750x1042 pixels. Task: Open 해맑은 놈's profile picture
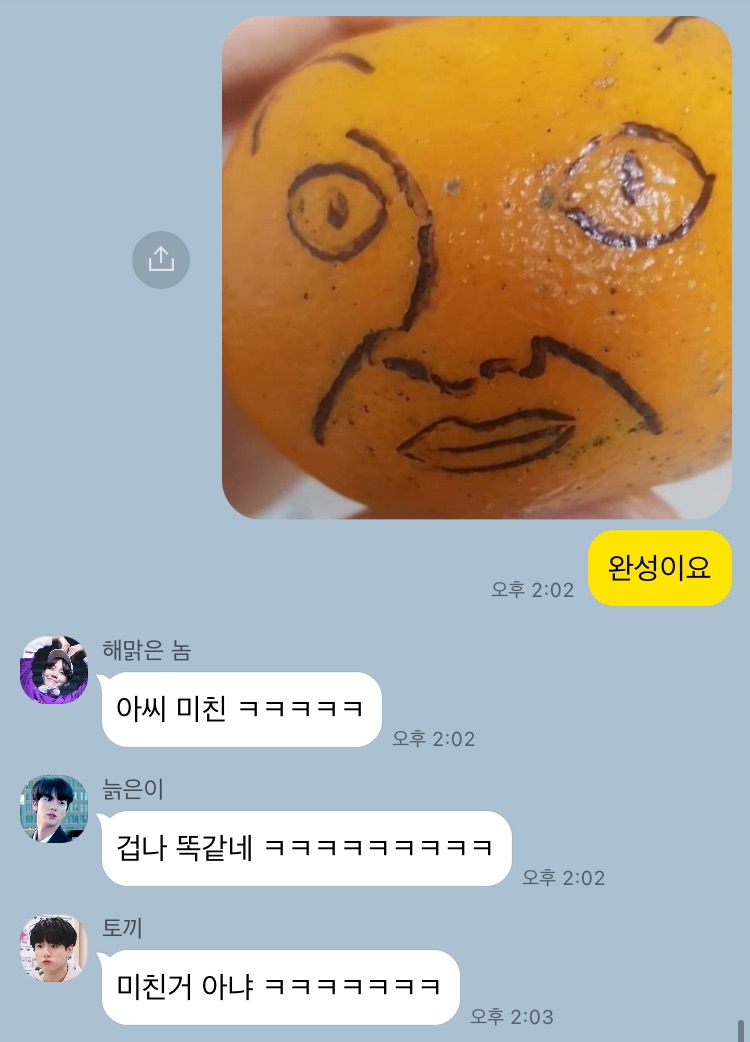[x=54, y=670]
